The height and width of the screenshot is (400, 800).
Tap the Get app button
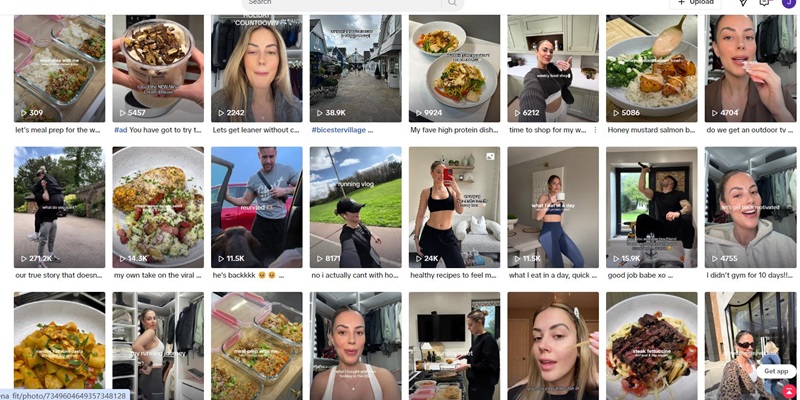776,371
